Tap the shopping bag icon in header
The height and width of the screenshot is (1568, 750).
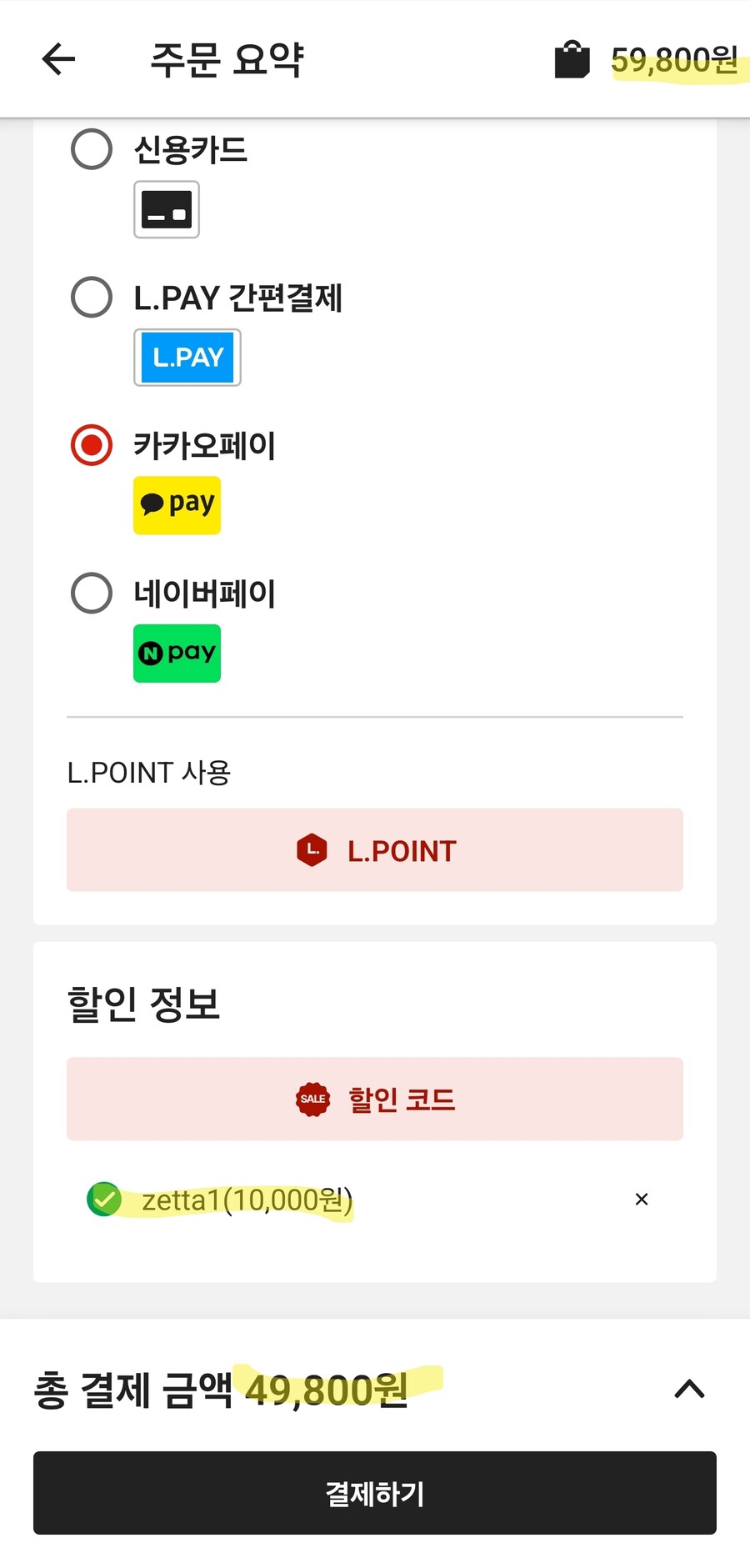[x=572, y=59]
